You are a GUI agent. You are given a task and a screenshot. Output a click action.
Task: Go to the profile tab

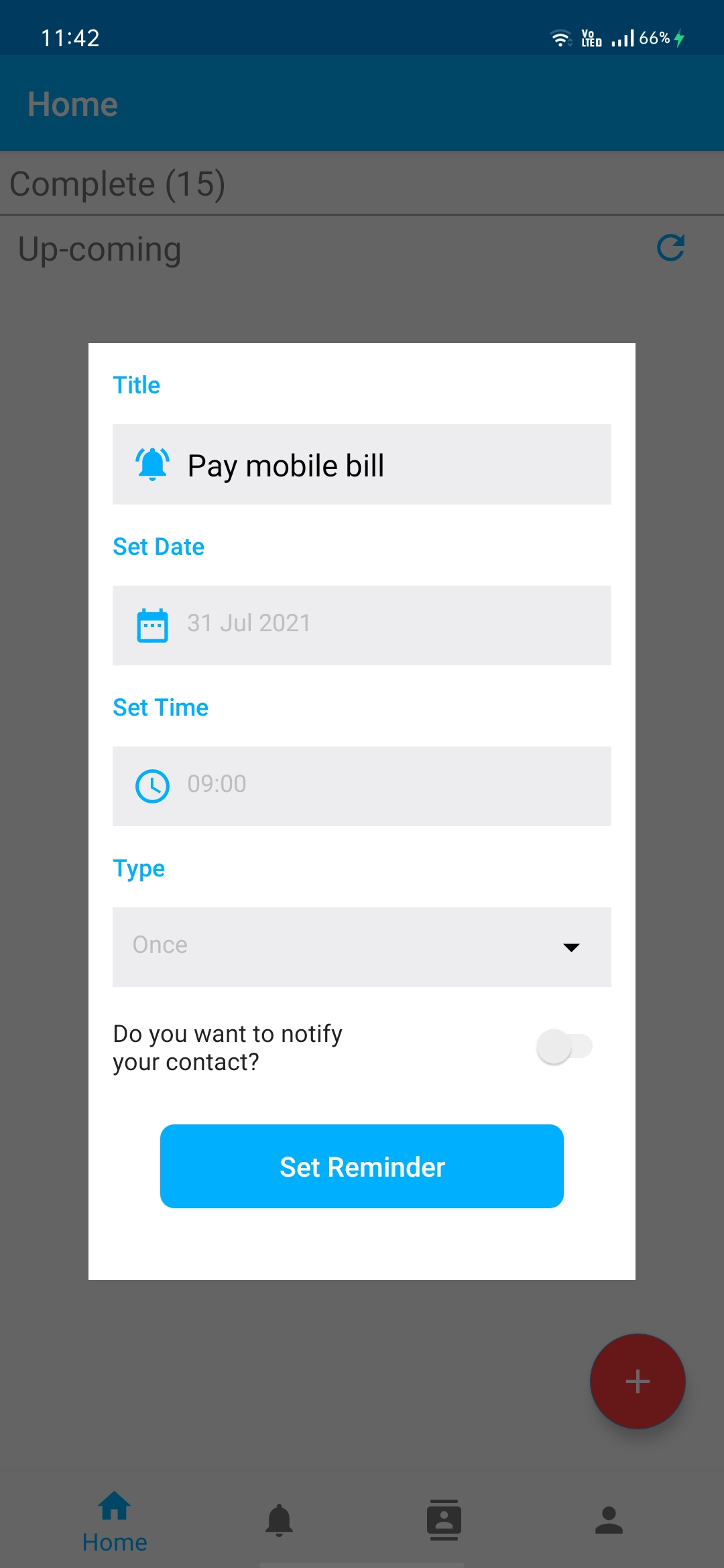click(x=609, y=1520)
